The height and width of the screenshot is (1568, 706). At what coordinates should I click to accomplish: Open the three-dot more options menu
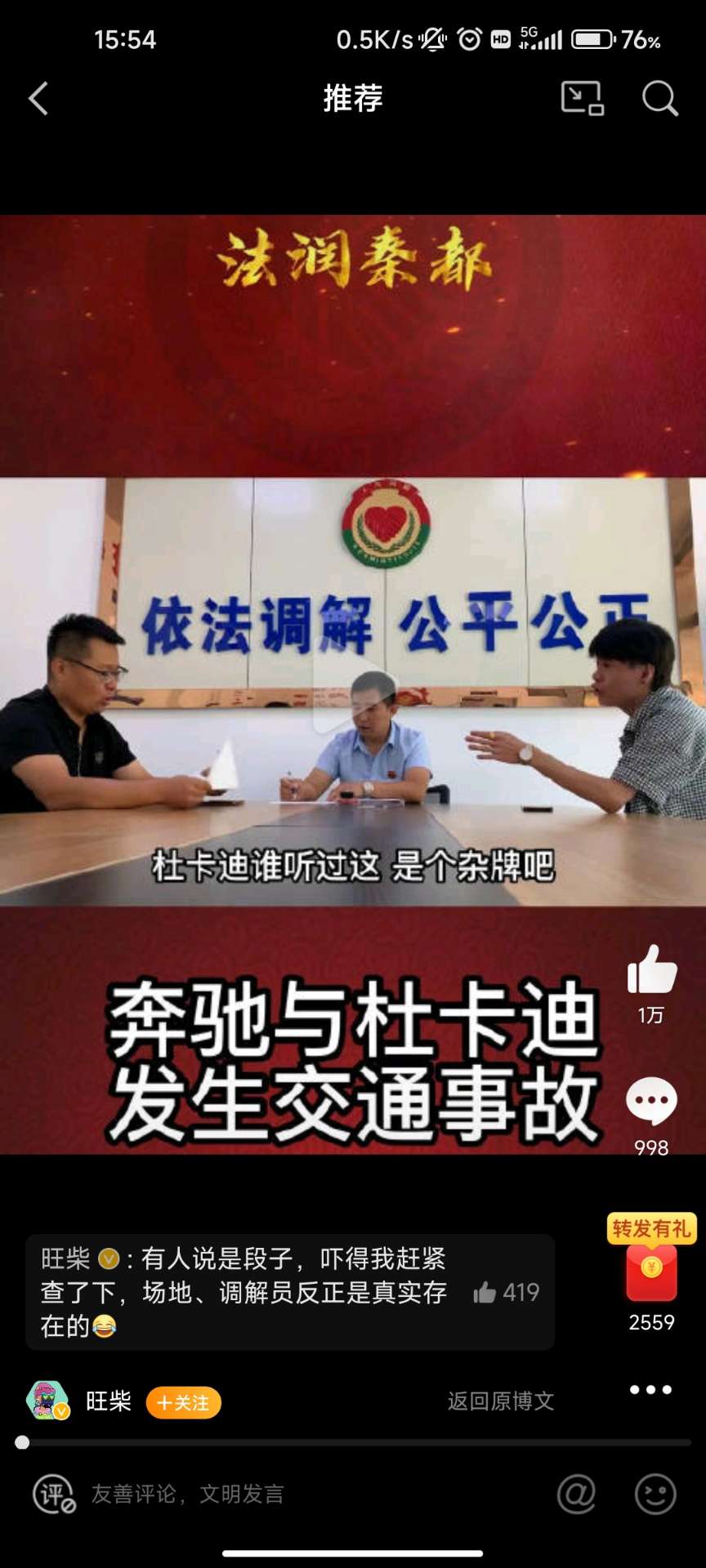point(650,1390)
